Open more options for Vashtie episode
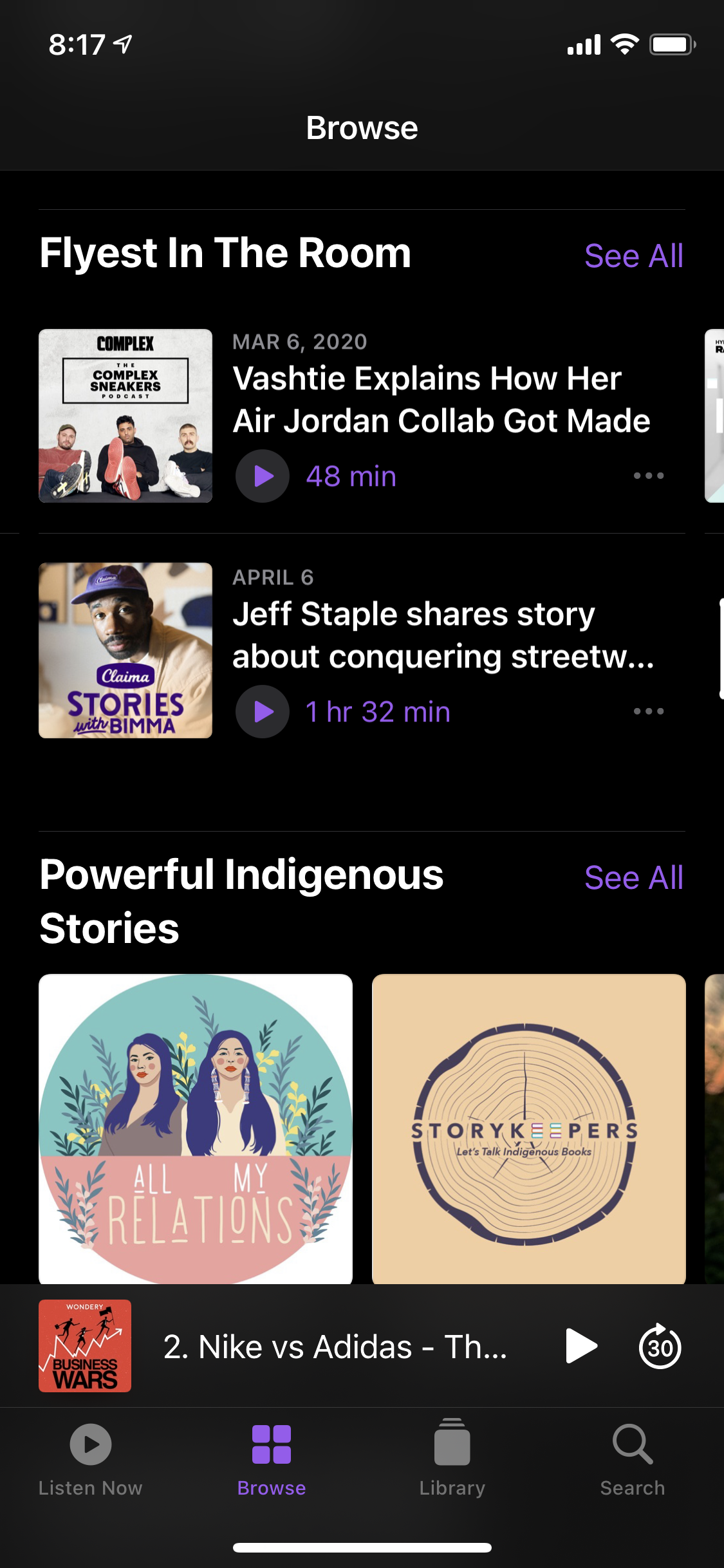The height and width of the screenshot is (1568, 724). tap(648, 476)
